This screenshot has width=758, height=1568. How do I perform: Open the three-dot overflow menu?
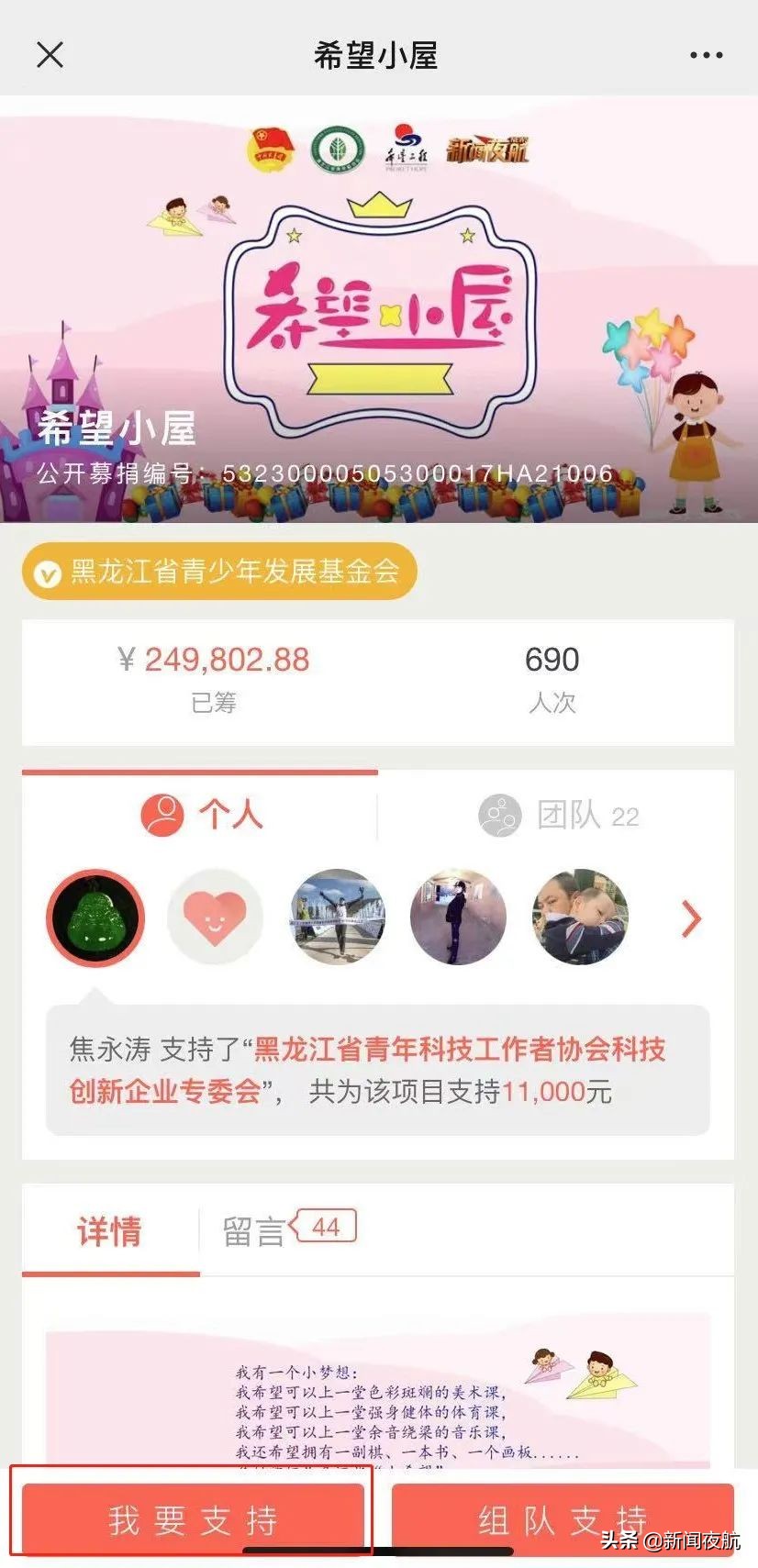coord(706,55)
